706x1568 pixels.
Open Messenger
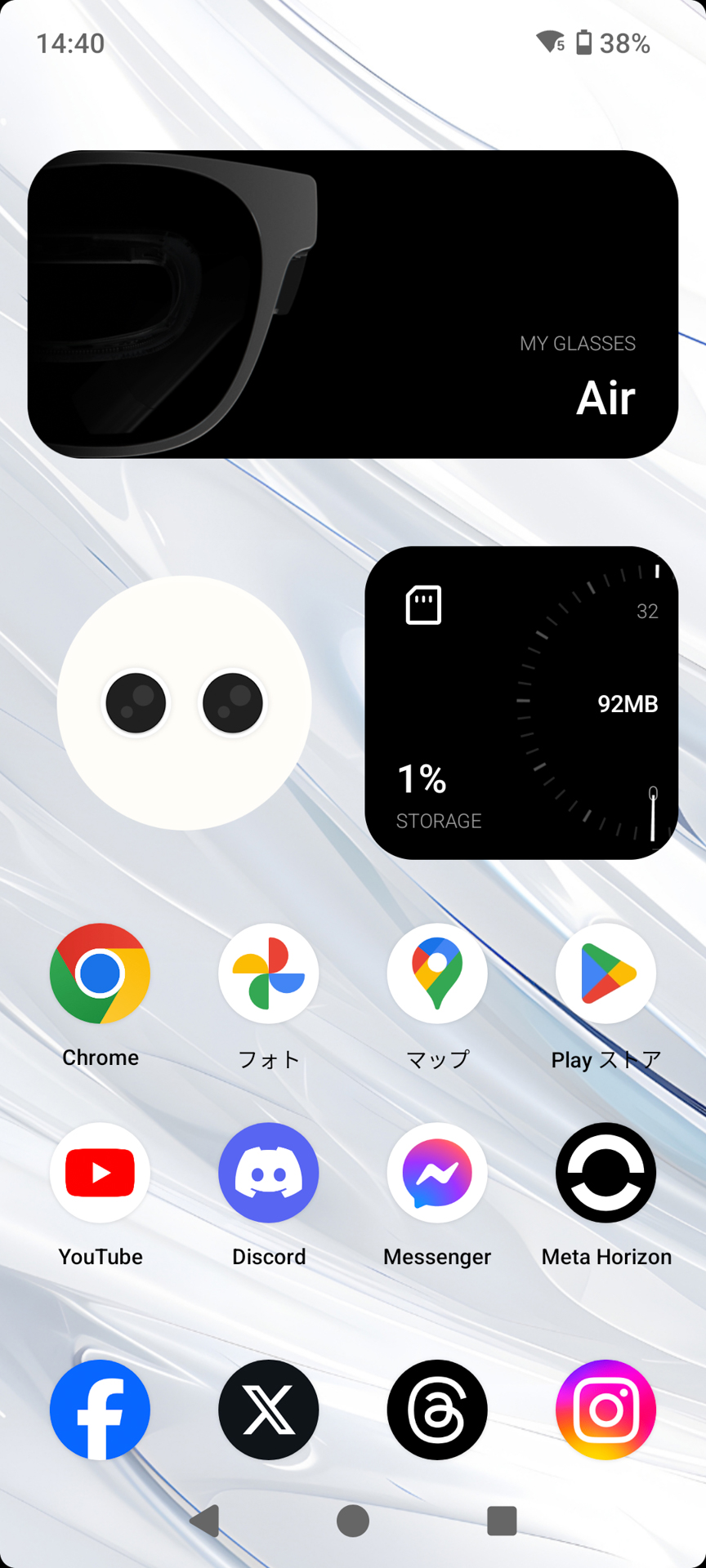tap(437, 1173)
